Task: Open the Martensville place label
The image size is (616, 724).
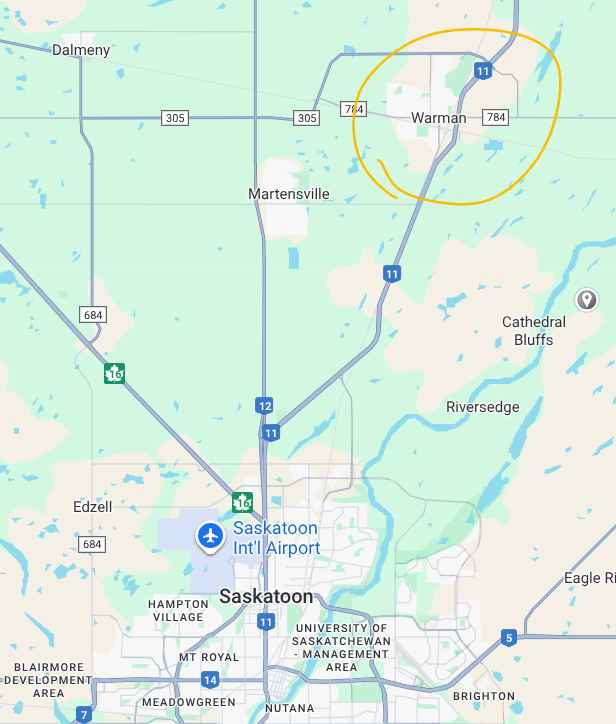Action: point(289,194)
